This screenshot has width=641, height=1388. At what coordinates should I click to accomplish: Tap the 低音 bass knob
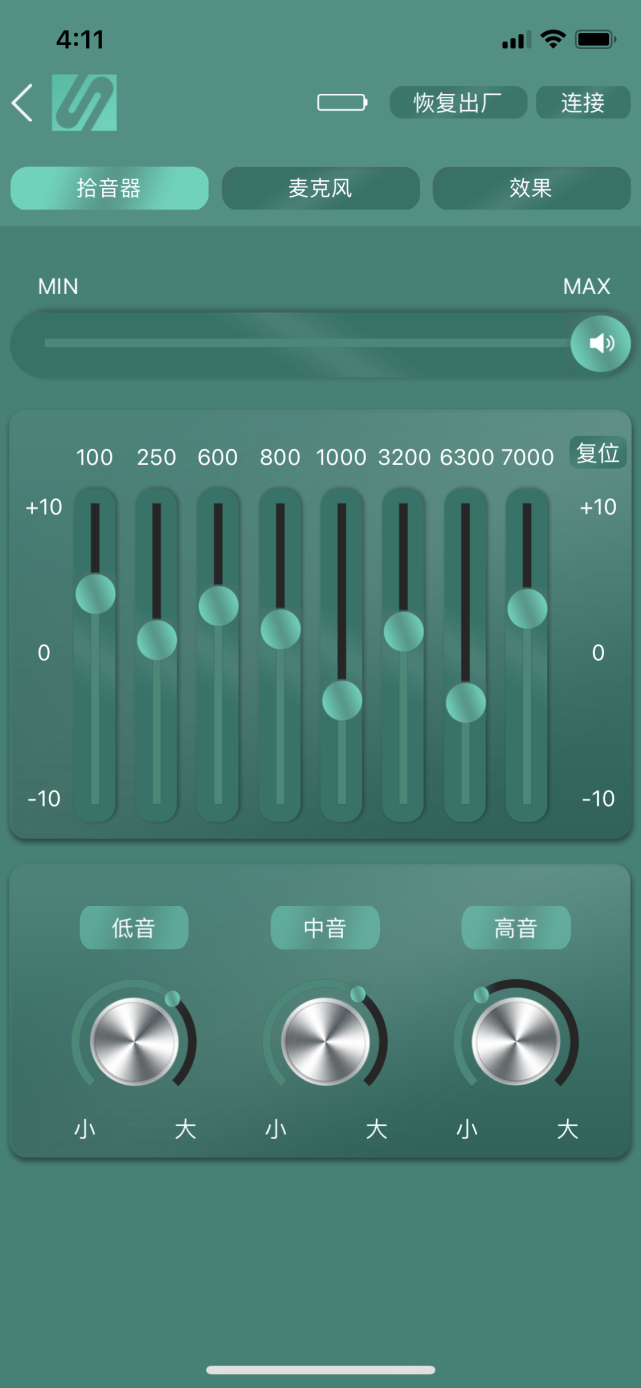coord(134,1041)
